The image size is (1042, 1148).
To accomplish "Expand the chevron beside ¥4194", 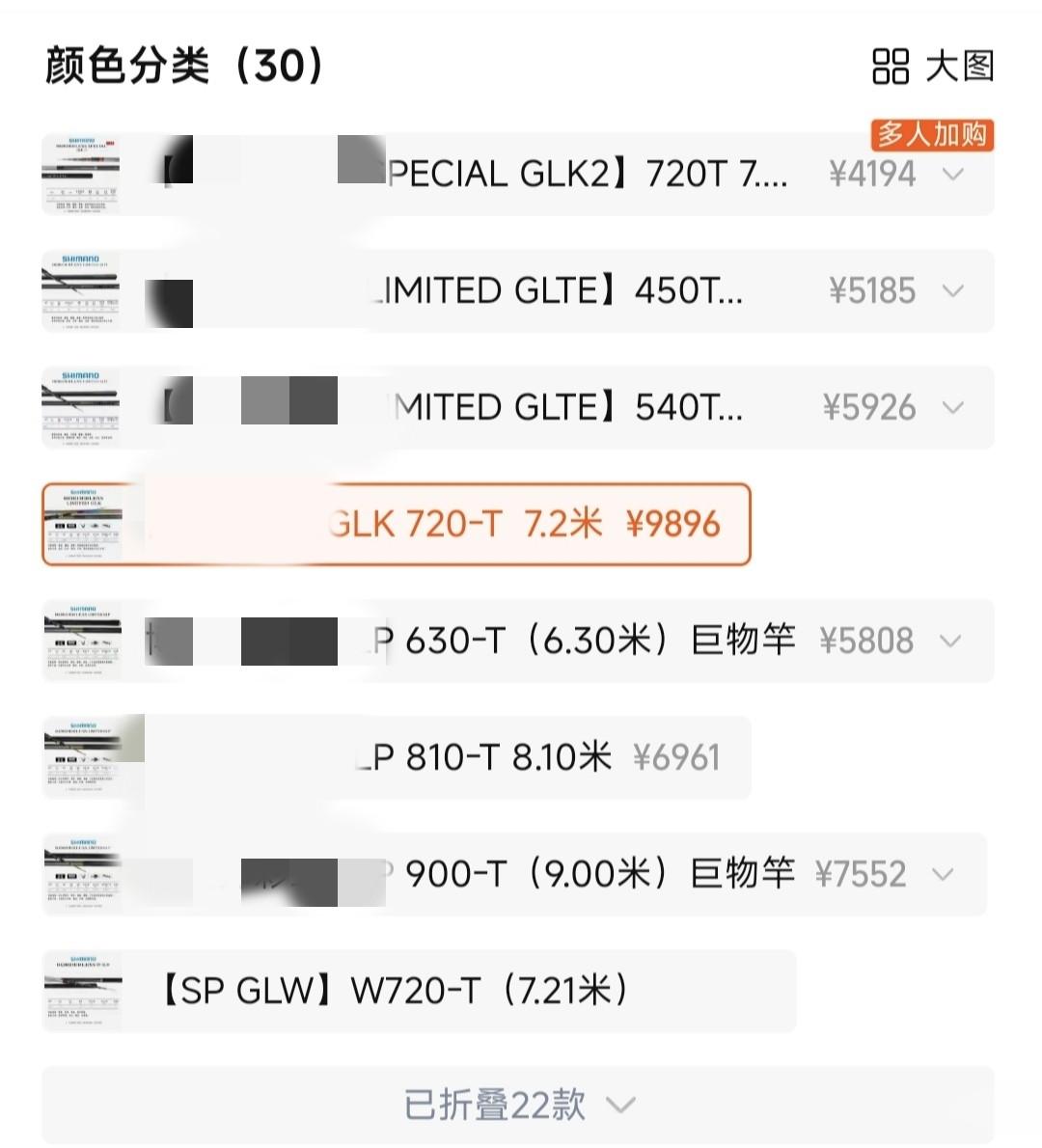I will pyautogui.click(x=952, y=175).
